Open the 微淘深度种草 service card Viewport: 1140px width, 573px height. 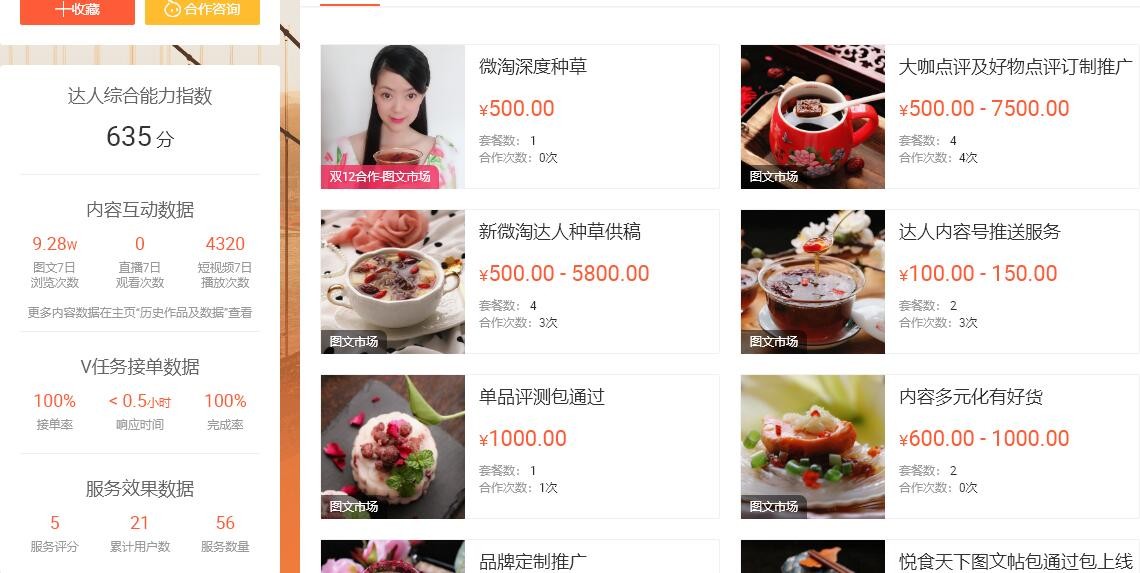click(x=533, y=67)
